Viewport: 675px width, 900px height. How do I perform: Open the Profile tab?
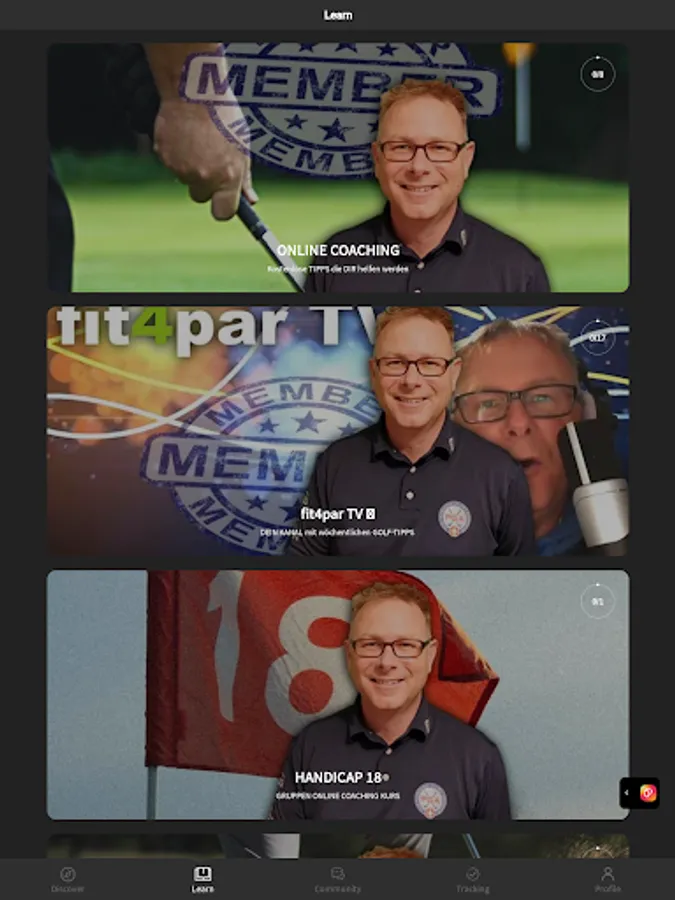[607, 879]
